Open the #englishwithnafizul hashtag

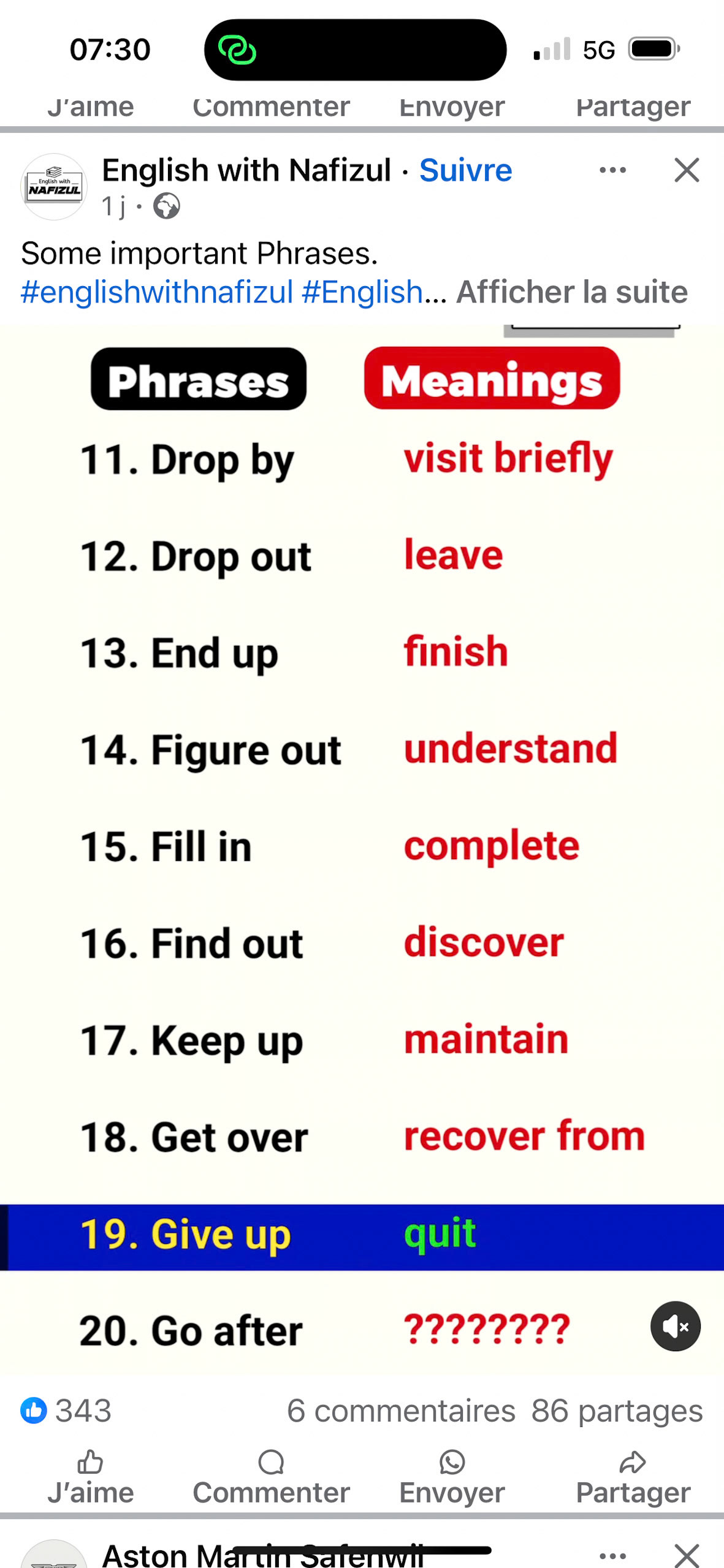[157, 292]
